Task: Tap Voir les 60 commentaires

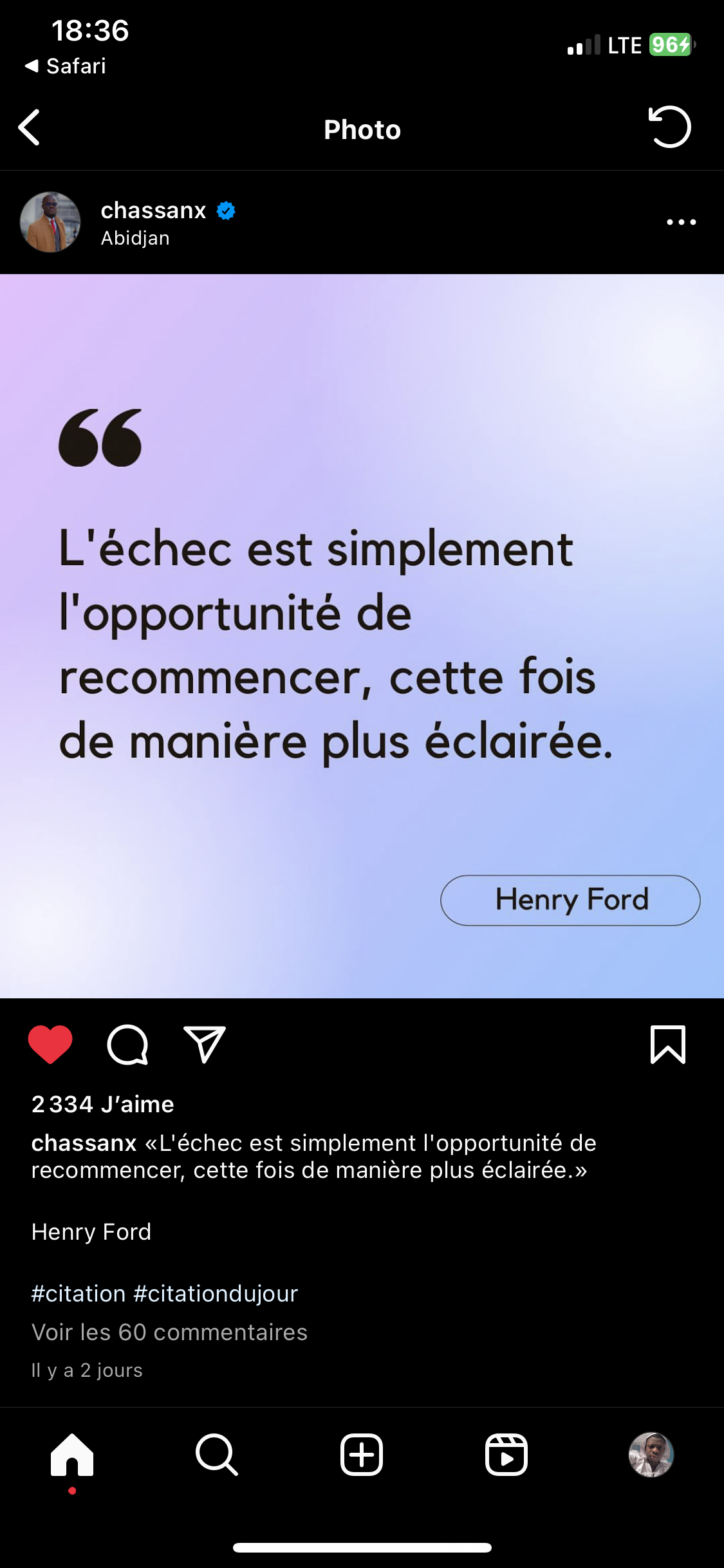Action: tap(169, 1332)
